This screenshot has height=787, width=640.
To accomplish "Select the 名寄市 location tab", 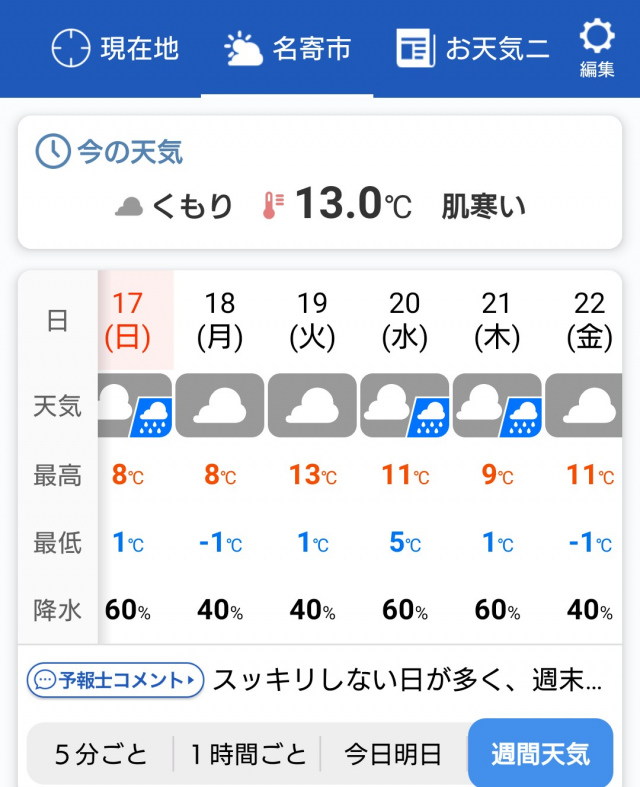I will [287, 48].
